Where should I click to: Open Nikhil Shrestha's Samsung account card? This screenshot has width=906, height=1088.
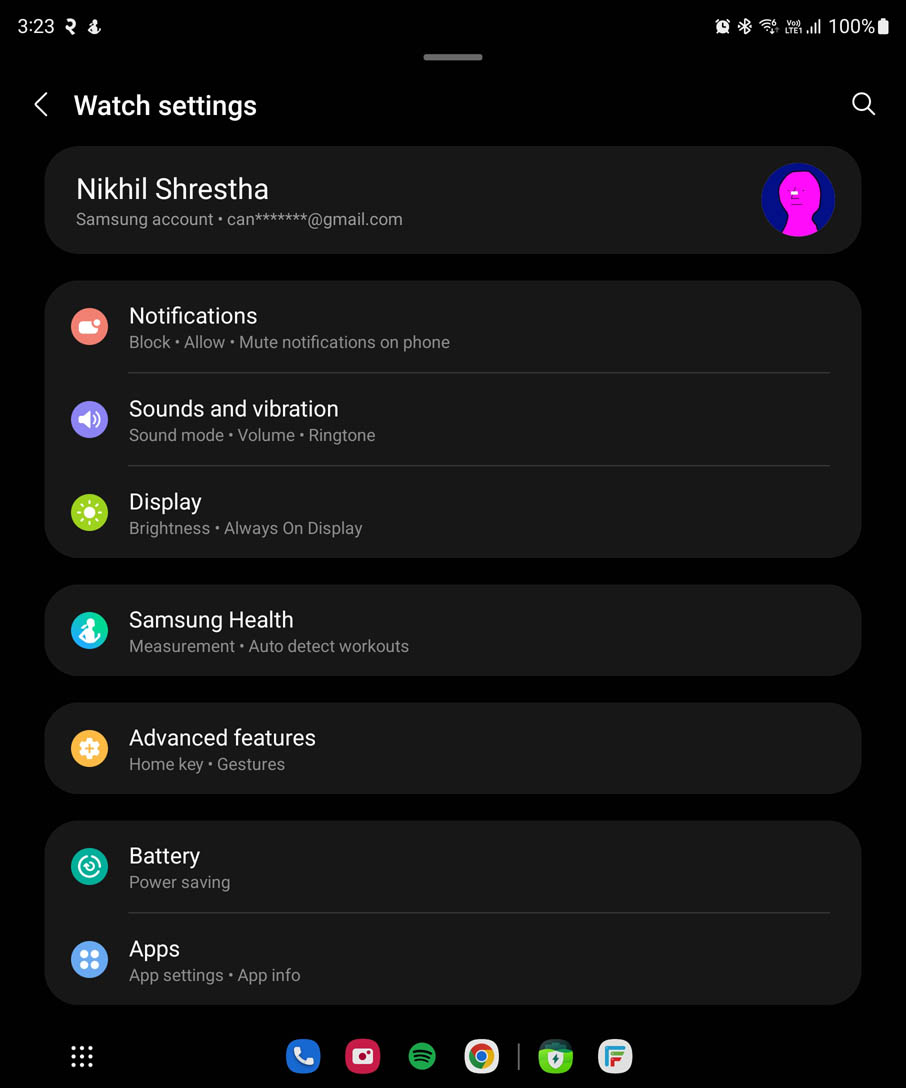[x=452, y=200]
